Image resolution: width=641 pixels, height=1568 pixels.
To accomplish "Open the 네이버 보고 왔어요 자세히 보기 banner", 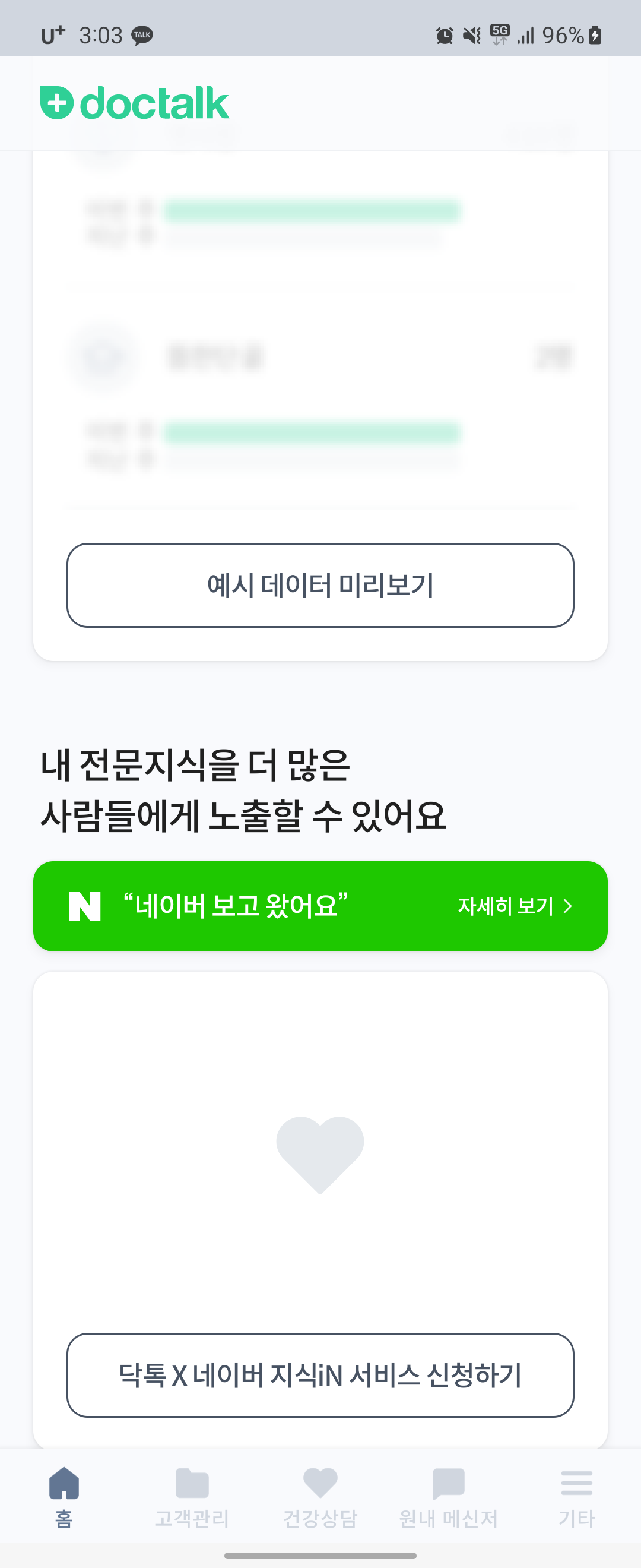I will click(x=320, y=906).
